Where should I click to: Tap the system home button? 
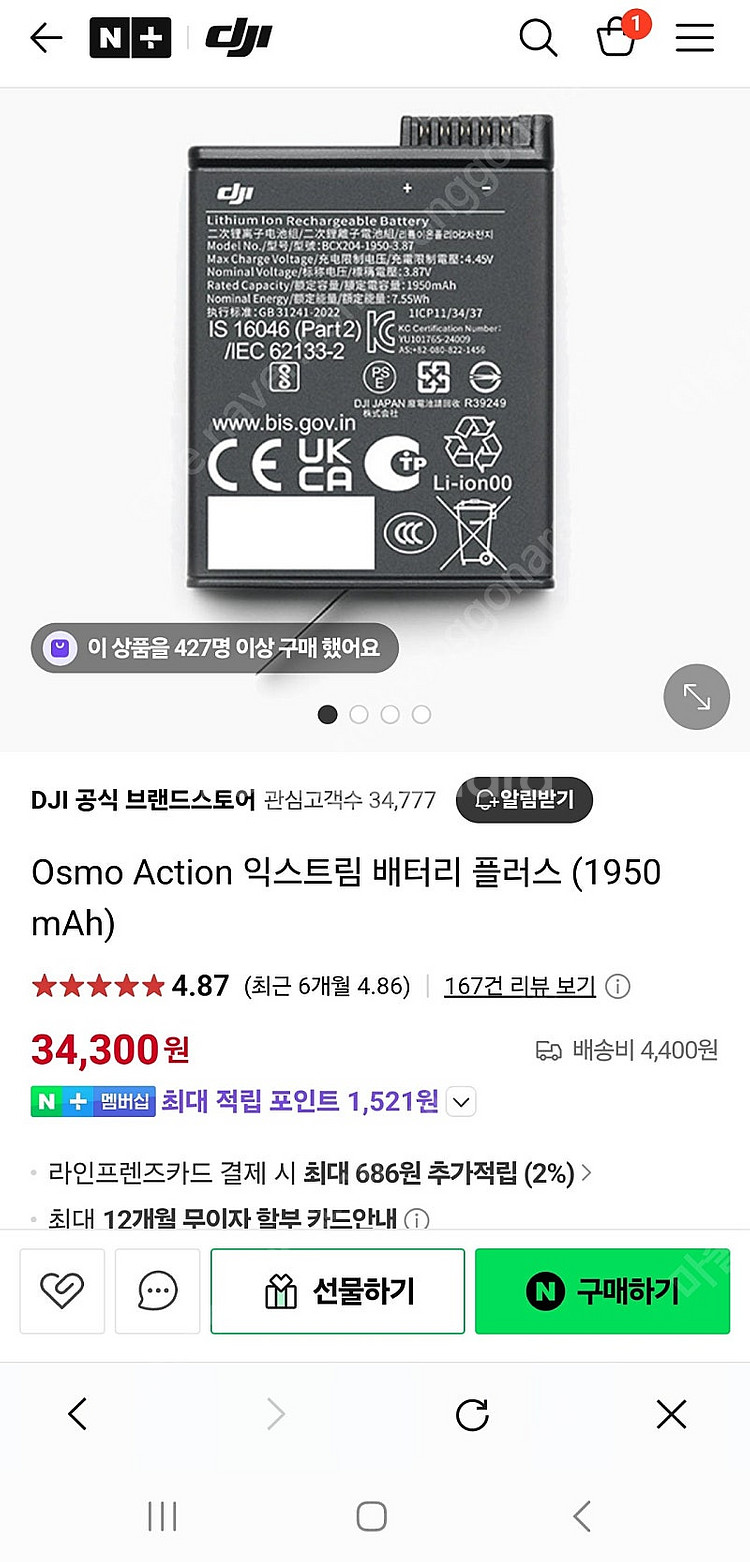[372, 1516]
